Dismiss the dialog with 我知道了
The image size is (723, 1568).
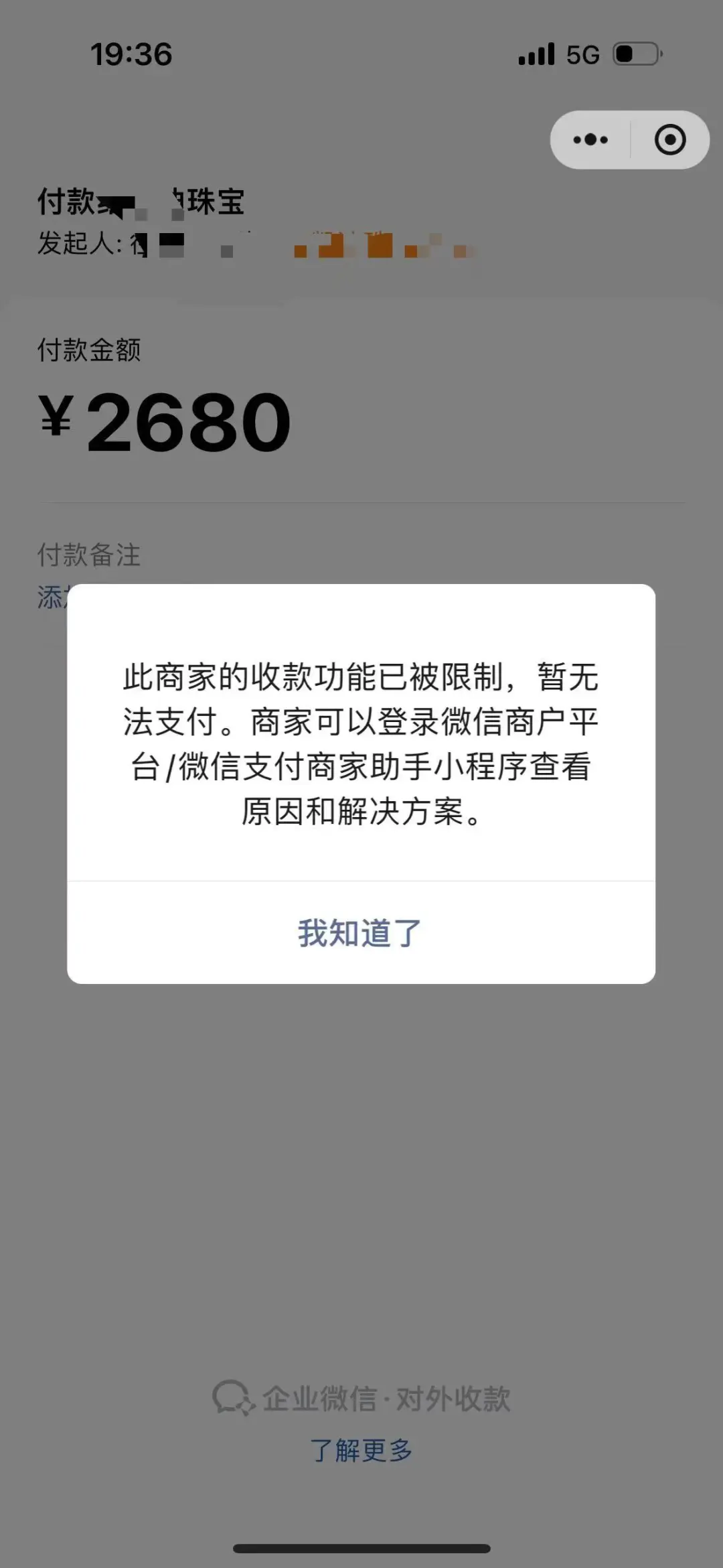(x=361, y=932)
